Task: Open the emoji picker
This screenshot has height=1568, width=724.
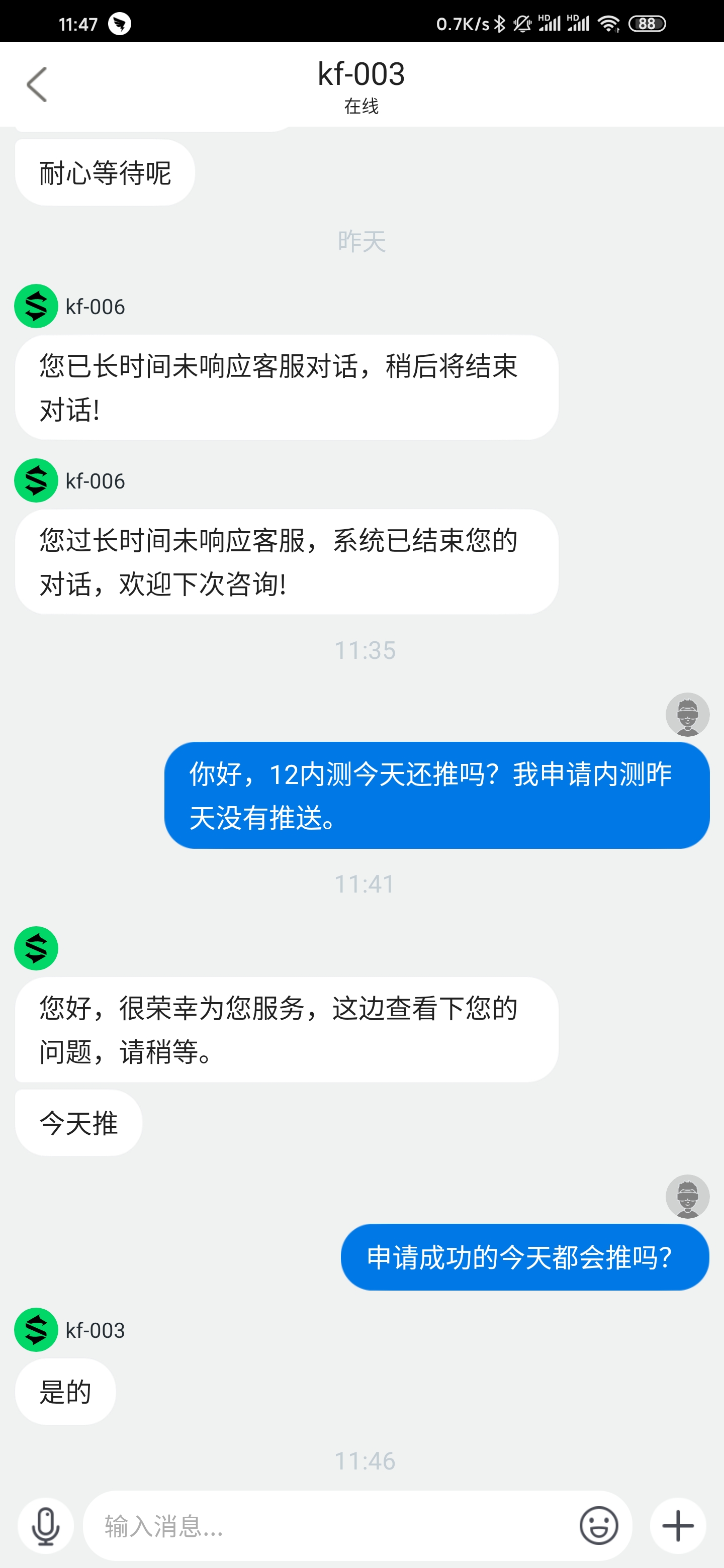Action: tap(599, 1526)
